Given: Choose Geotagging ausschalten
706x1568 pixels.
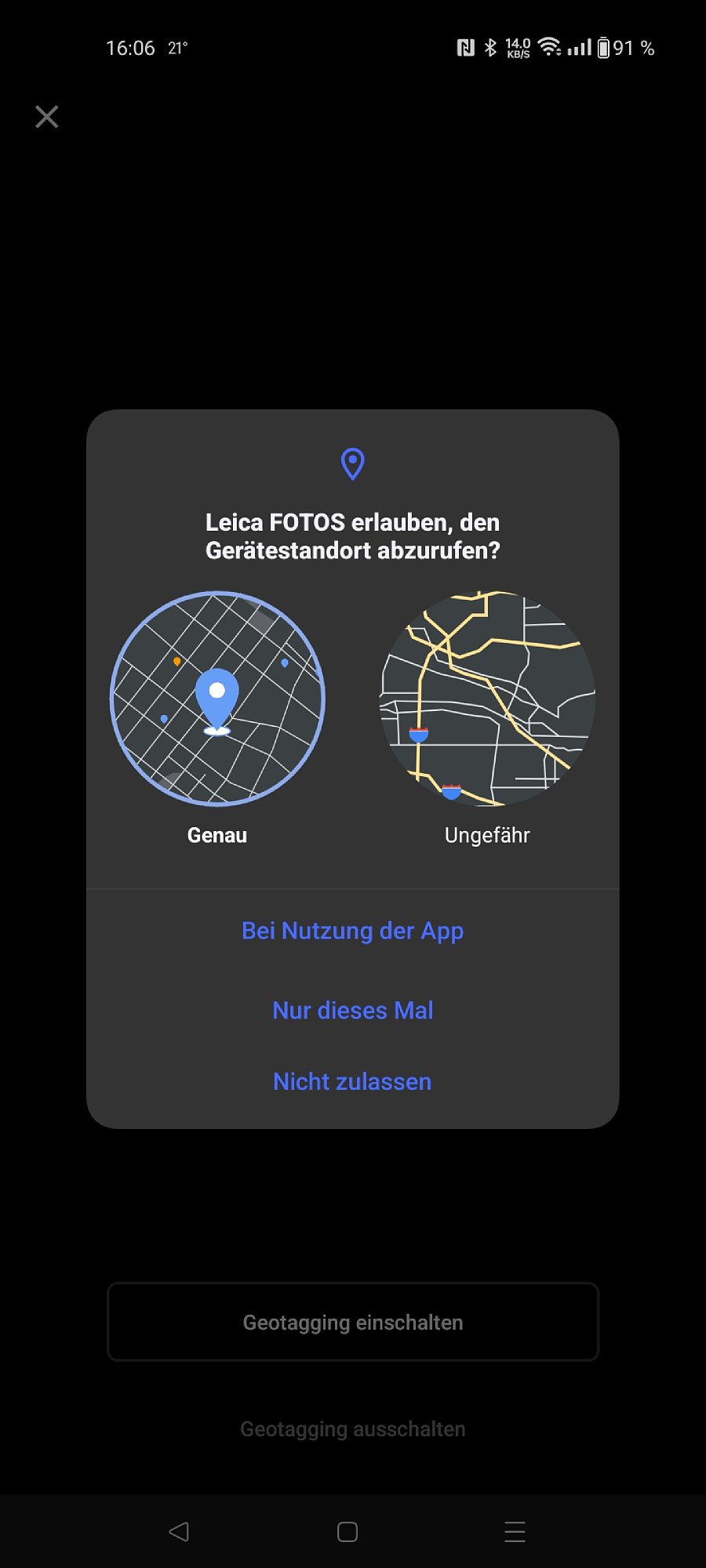Looking at the screenshot, I should click(x=352, y=1429).
